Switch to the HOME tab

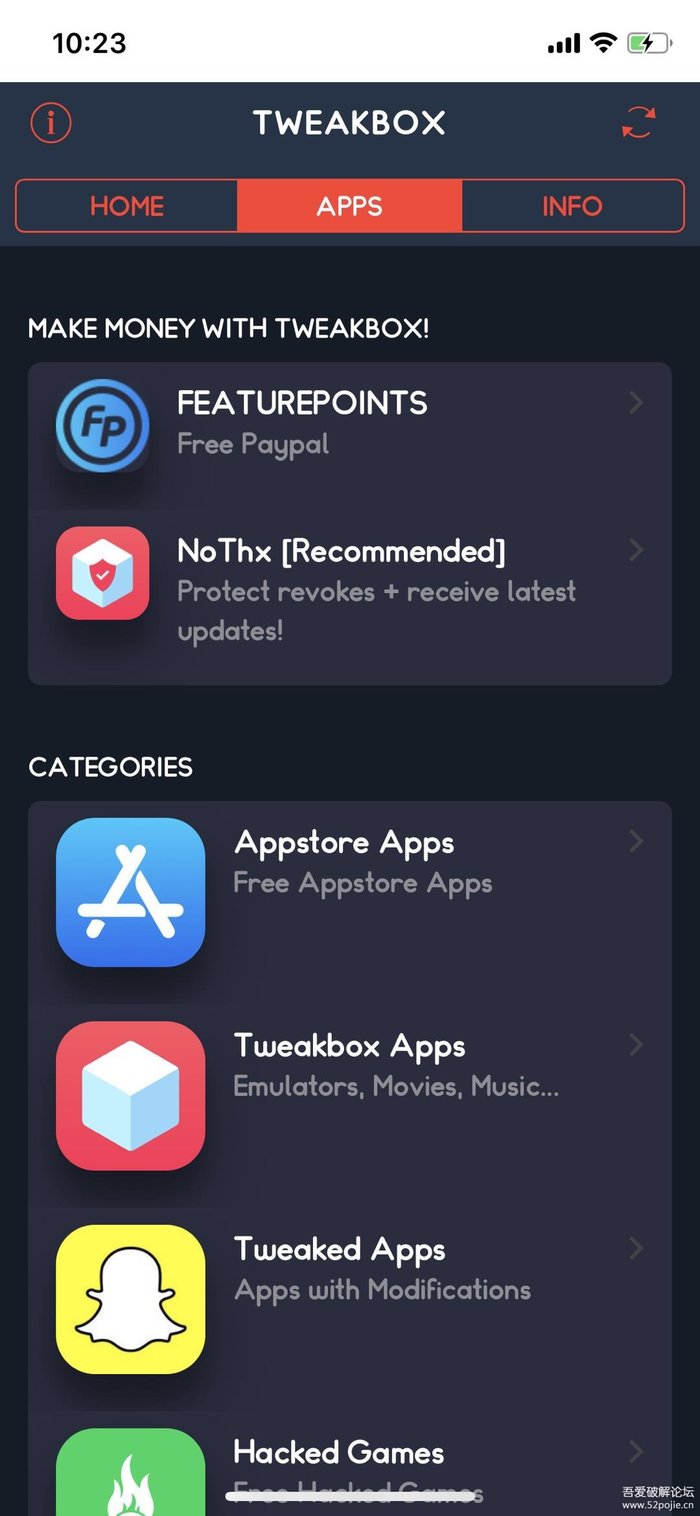[127, 206]
